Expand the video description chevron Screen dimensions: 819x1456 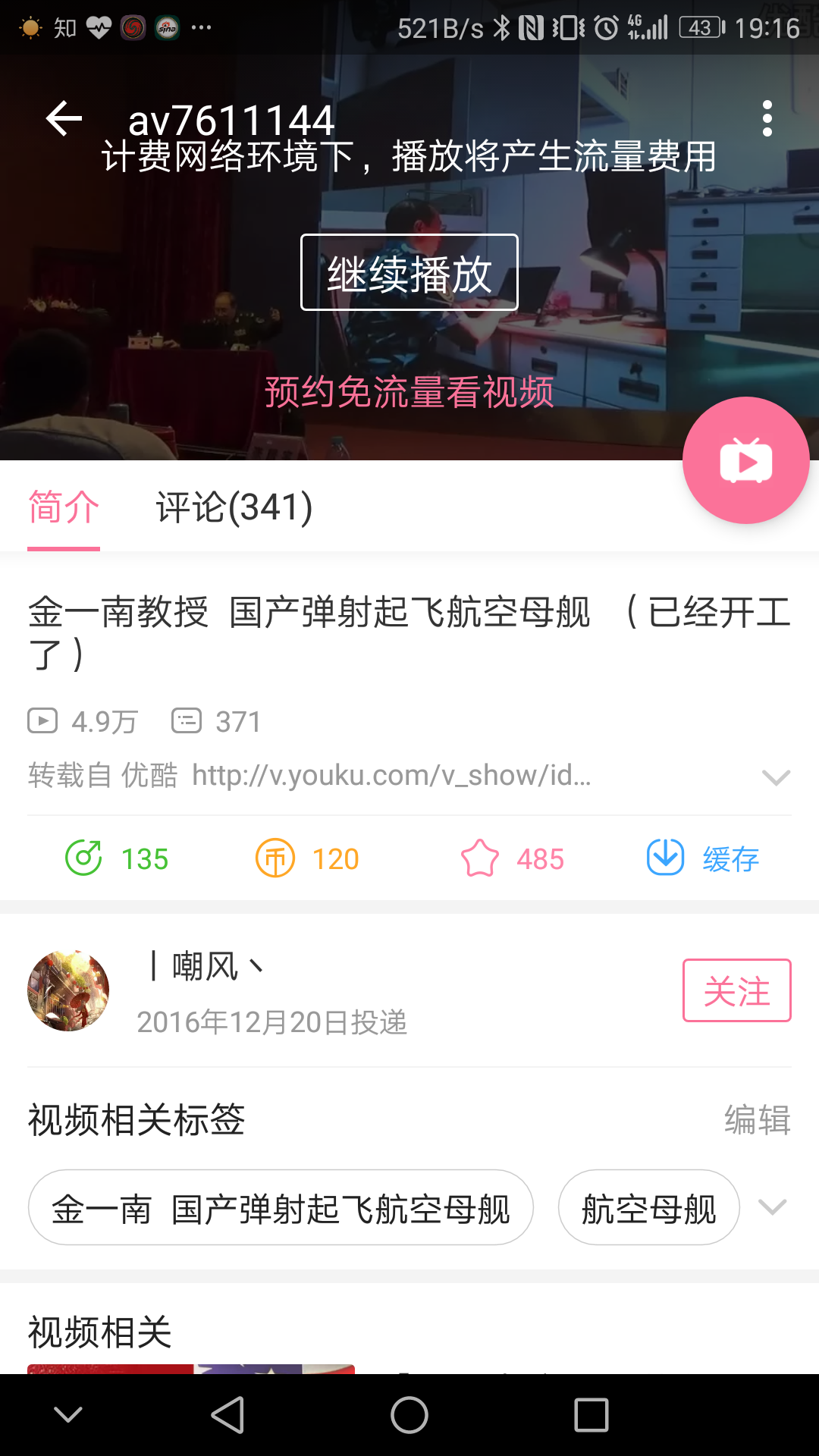(776, 777)
